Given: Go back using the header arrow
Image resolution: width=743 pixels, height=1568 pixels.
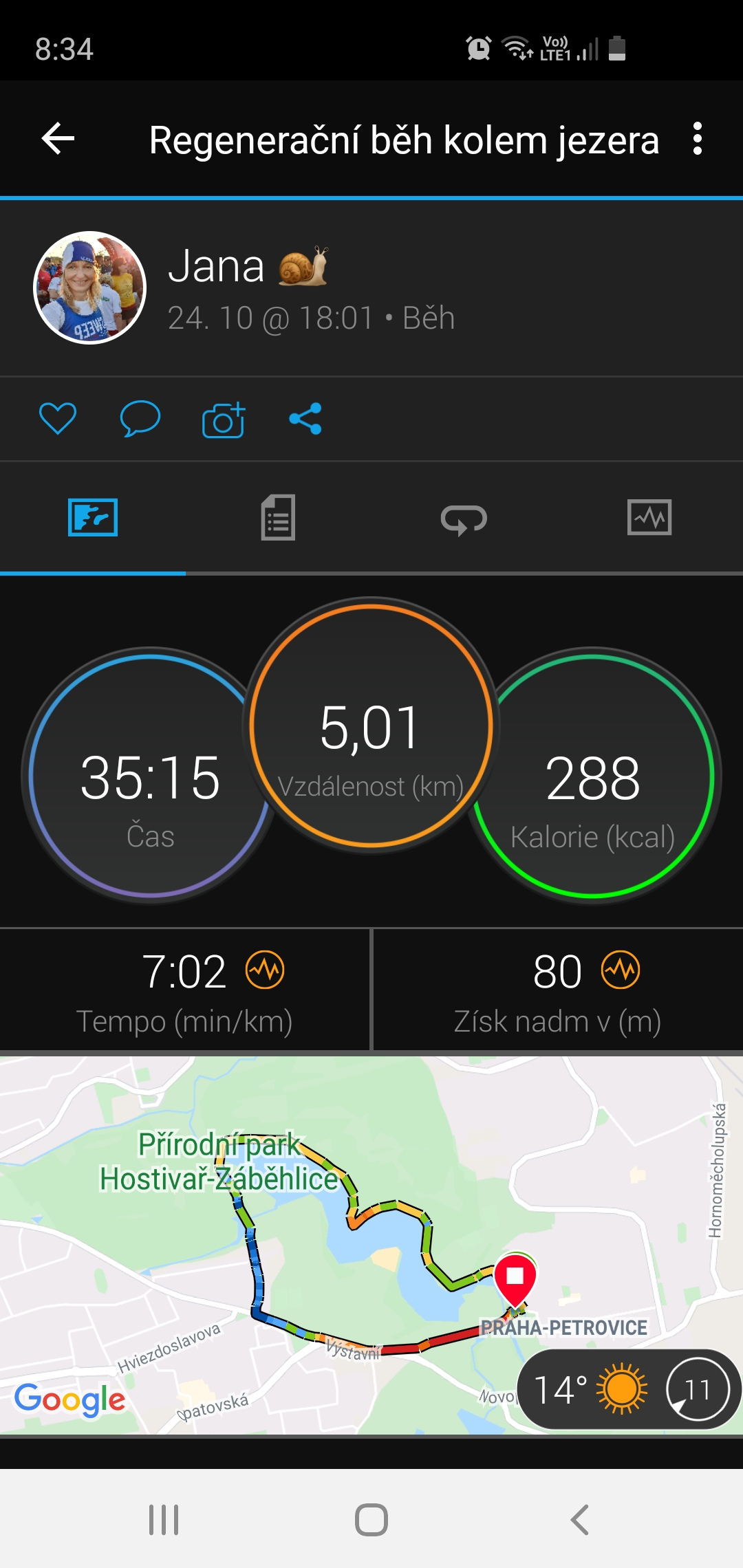Looking at the screenshot, I should coord(58,139).
